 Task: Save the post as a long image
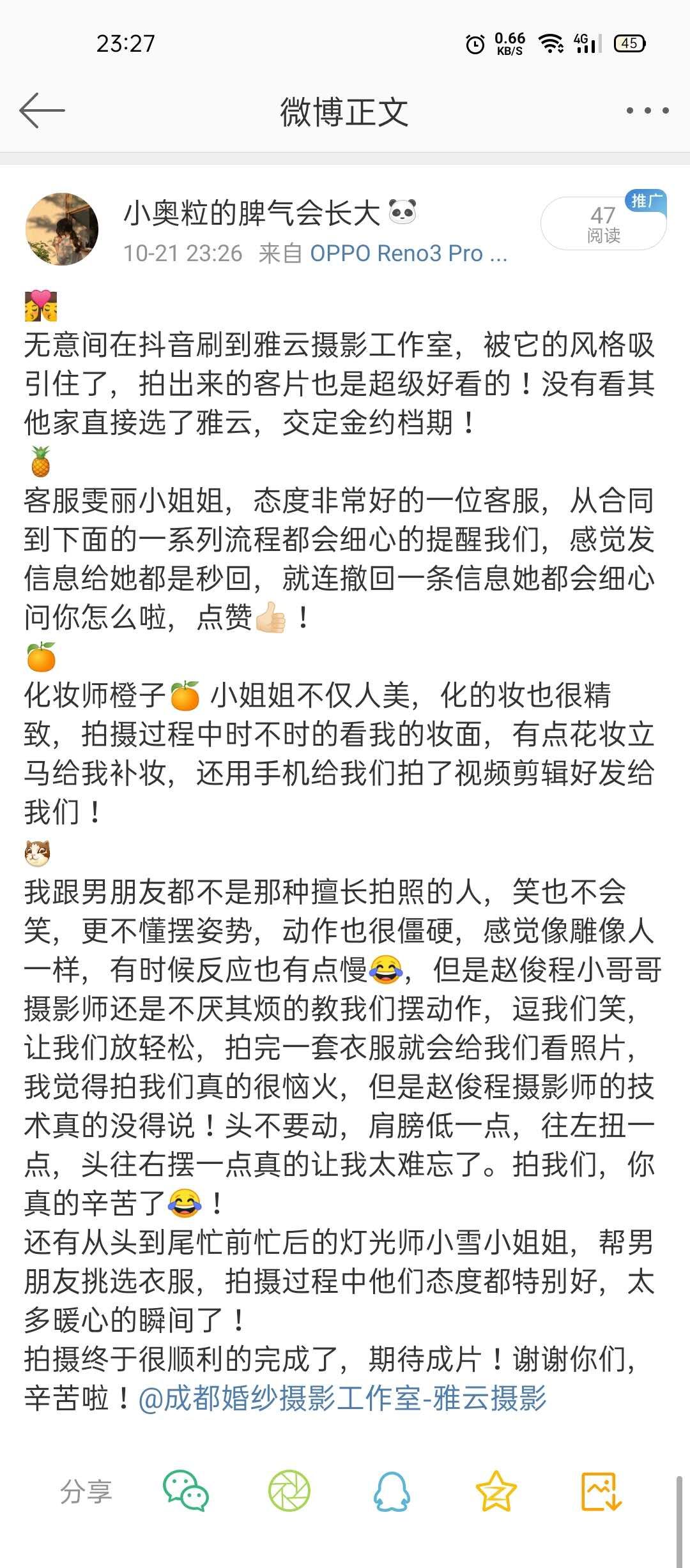(601, 1491)
